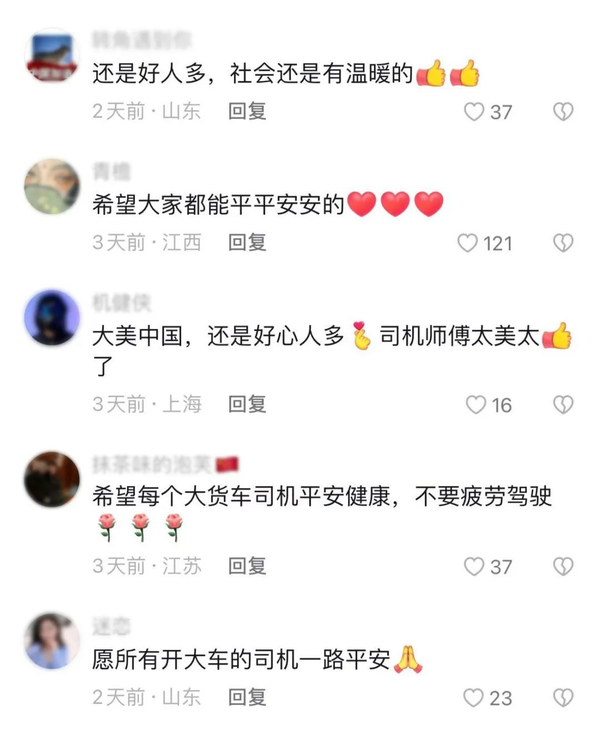Like the comment '还是好人多，社会还是有温暖的'
The height and width of the screenshot is (741, 600).
coord(474,112)
